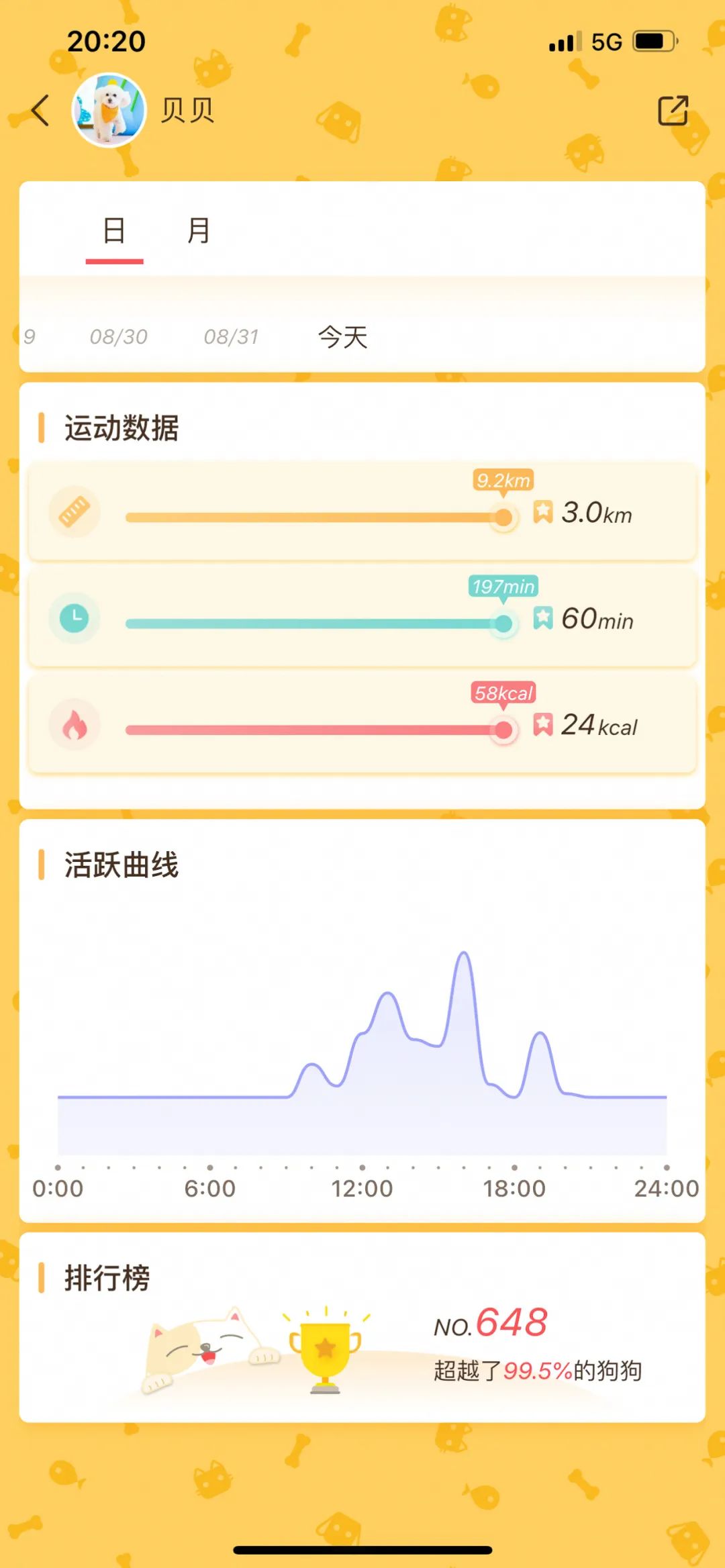
Task: Tap the 24kcal calorie goal flag
Action: [x=543, y=724]
